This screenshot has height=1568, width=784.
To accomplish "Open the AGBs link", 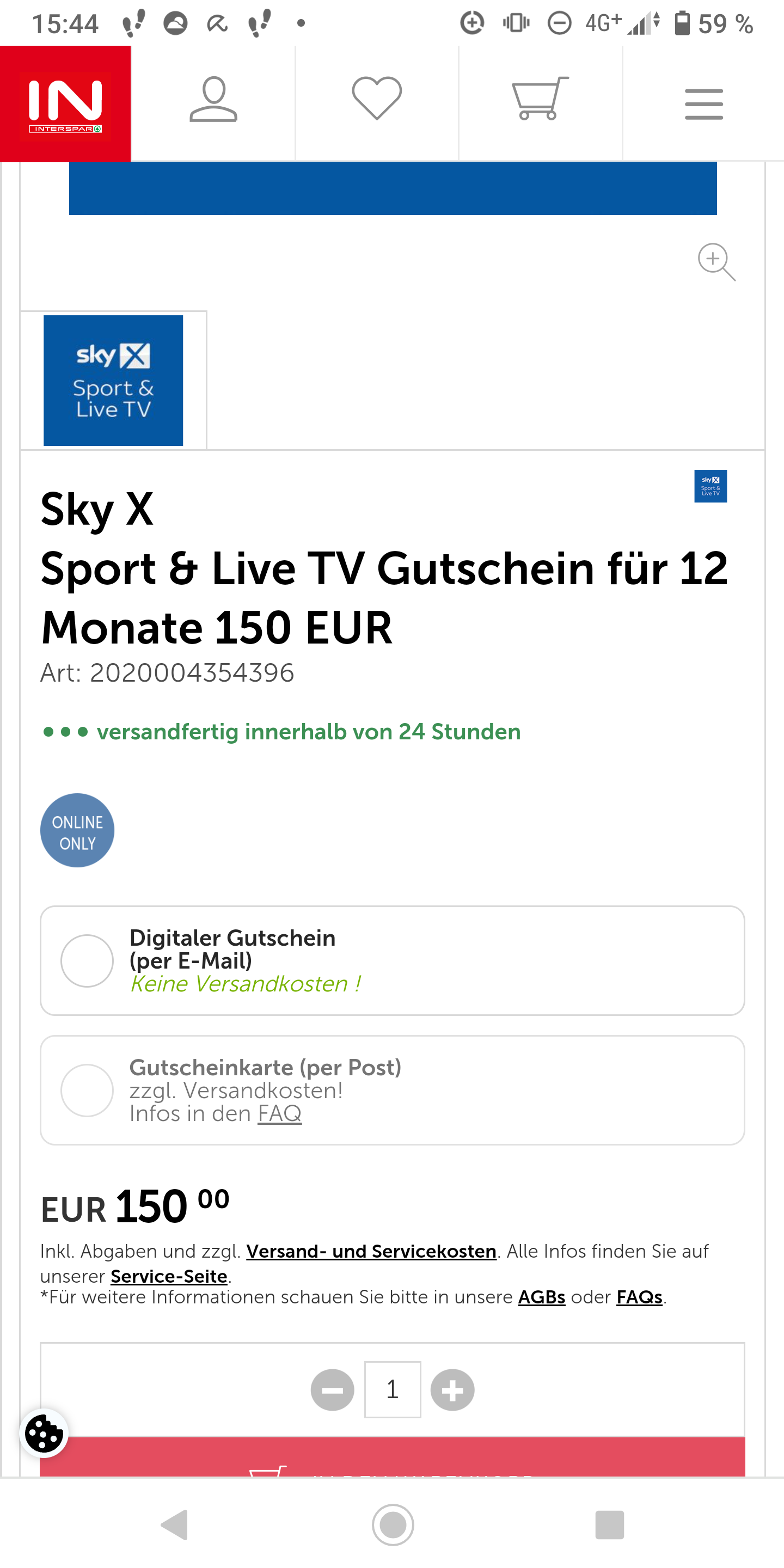I will click(x=542, y=1297).
